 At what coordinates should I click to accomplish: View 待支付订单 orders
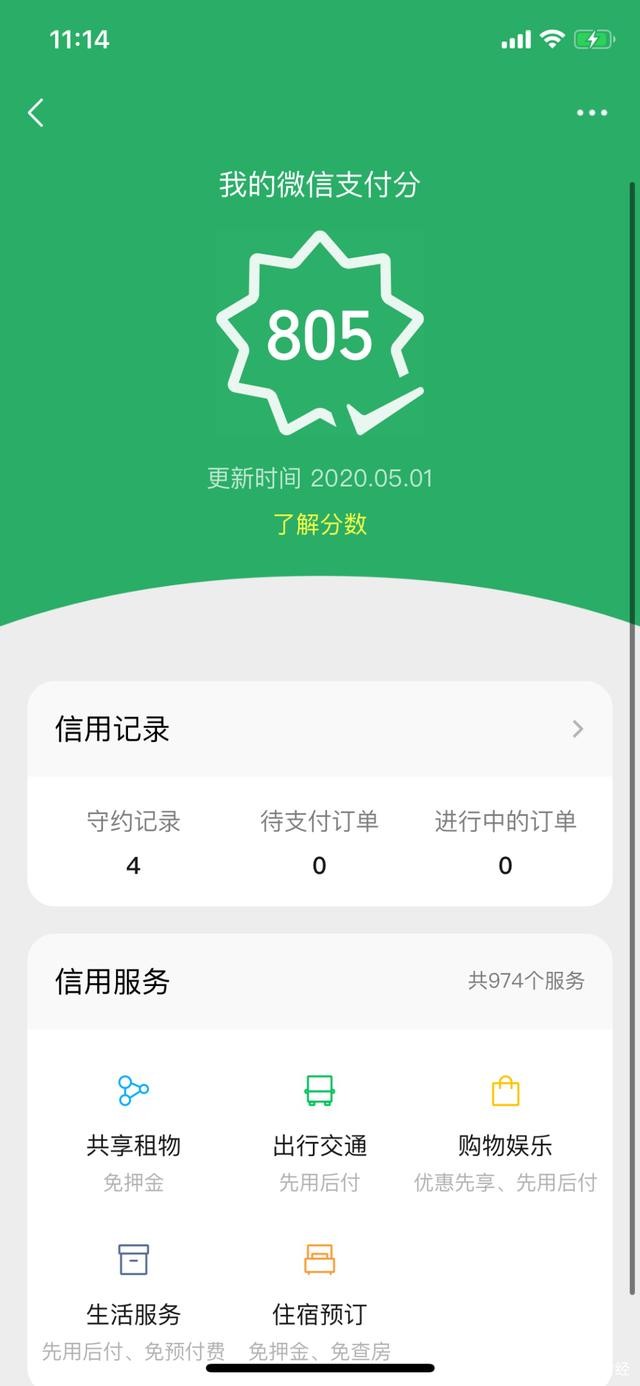[319, 842]
